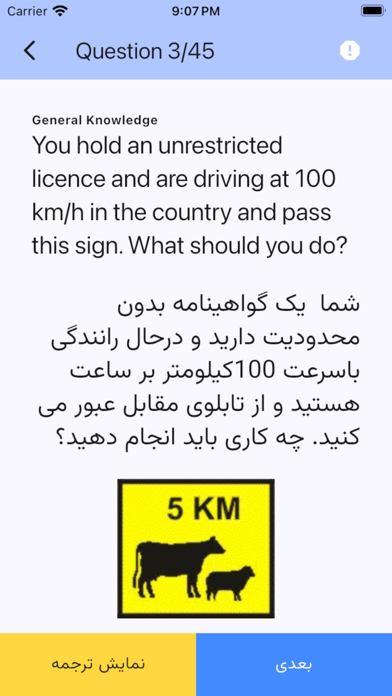This screenshot has height=696, width=392.
Task: Go to next question with بعدی
Action: [x=294, y=664]
